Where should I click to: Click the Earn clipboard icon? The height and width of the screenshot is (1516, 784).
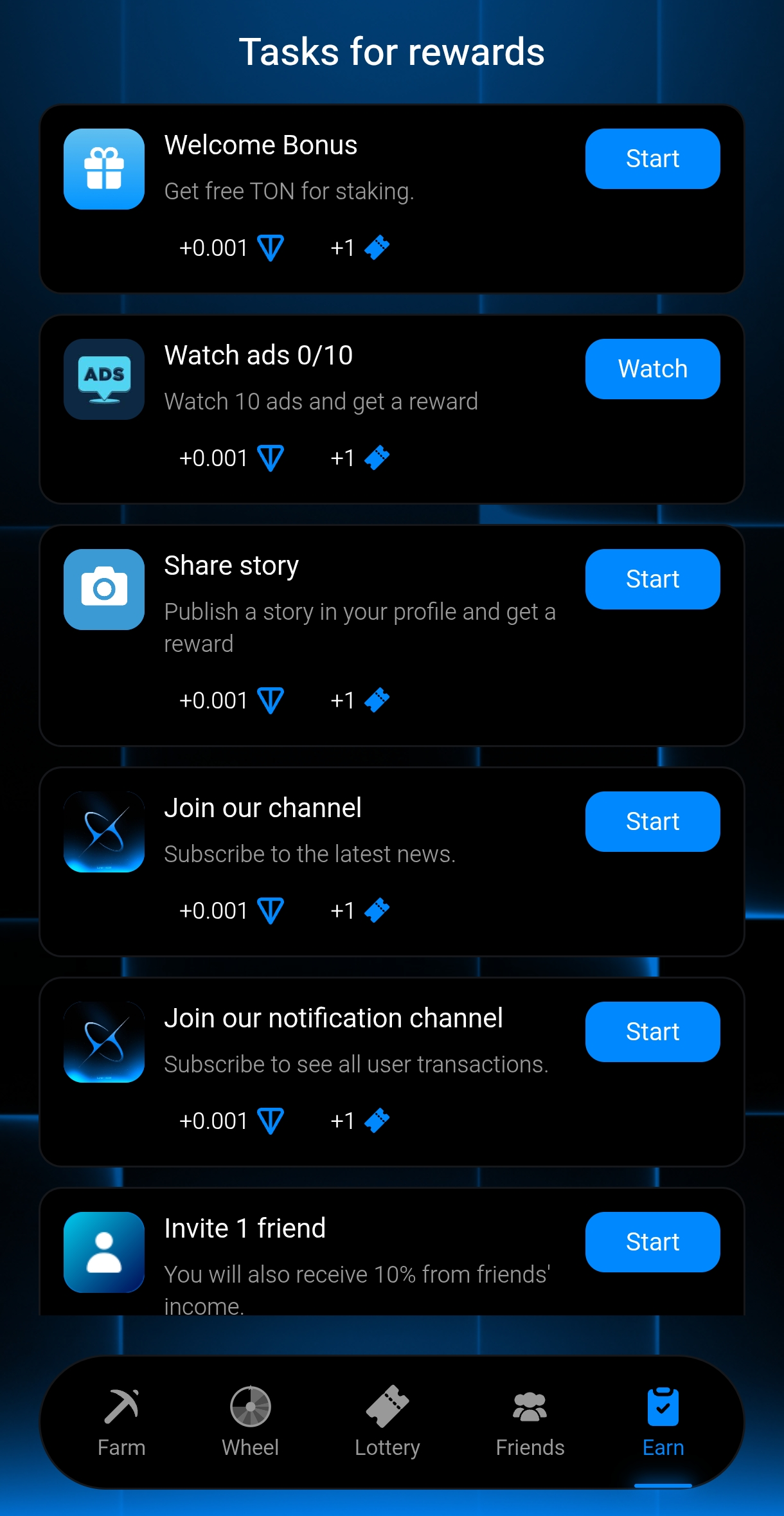pos(663,1406)
